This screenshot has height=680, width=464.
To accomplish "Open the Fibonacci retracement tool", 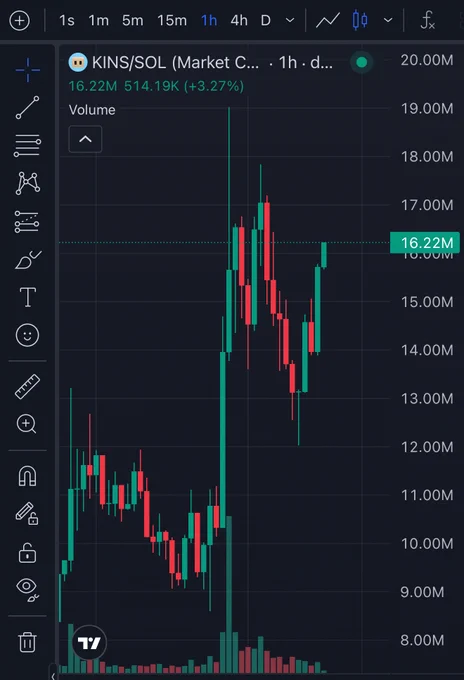I will (x=27, y=146).
